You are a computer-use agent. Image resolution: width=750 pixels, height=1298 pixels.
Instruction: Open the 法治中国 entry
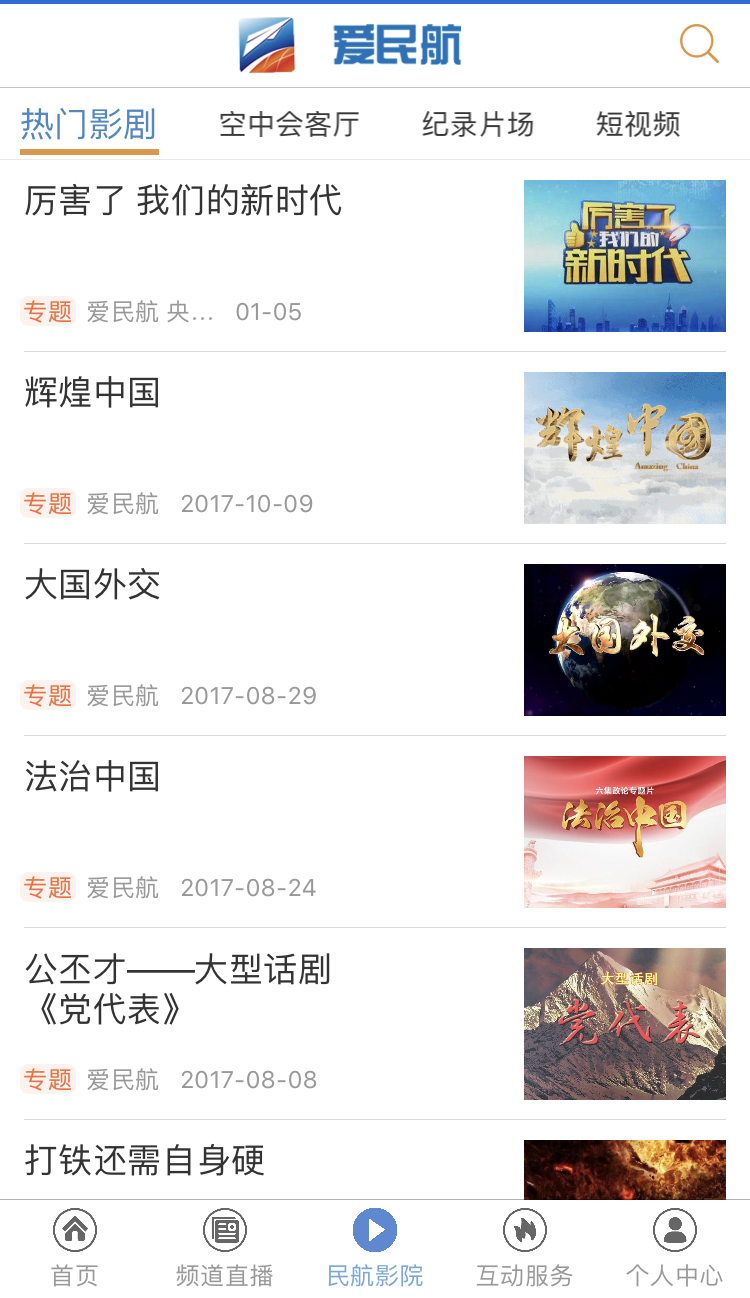pos(92,777)
